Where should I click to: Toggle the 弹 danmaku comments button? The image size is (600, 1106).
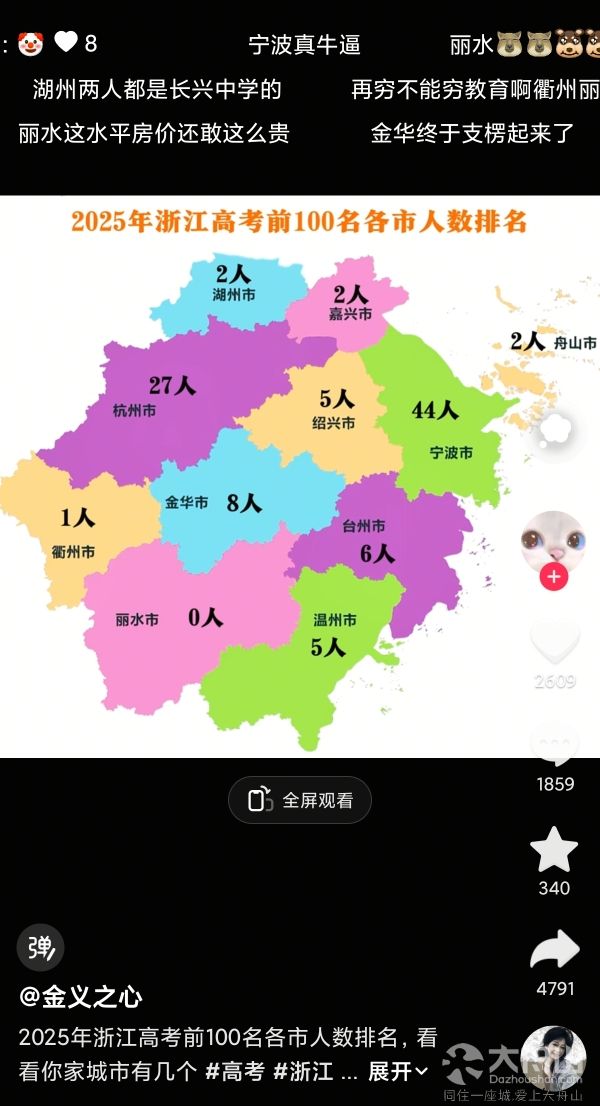pyautogui.click(x=41, y=947)
